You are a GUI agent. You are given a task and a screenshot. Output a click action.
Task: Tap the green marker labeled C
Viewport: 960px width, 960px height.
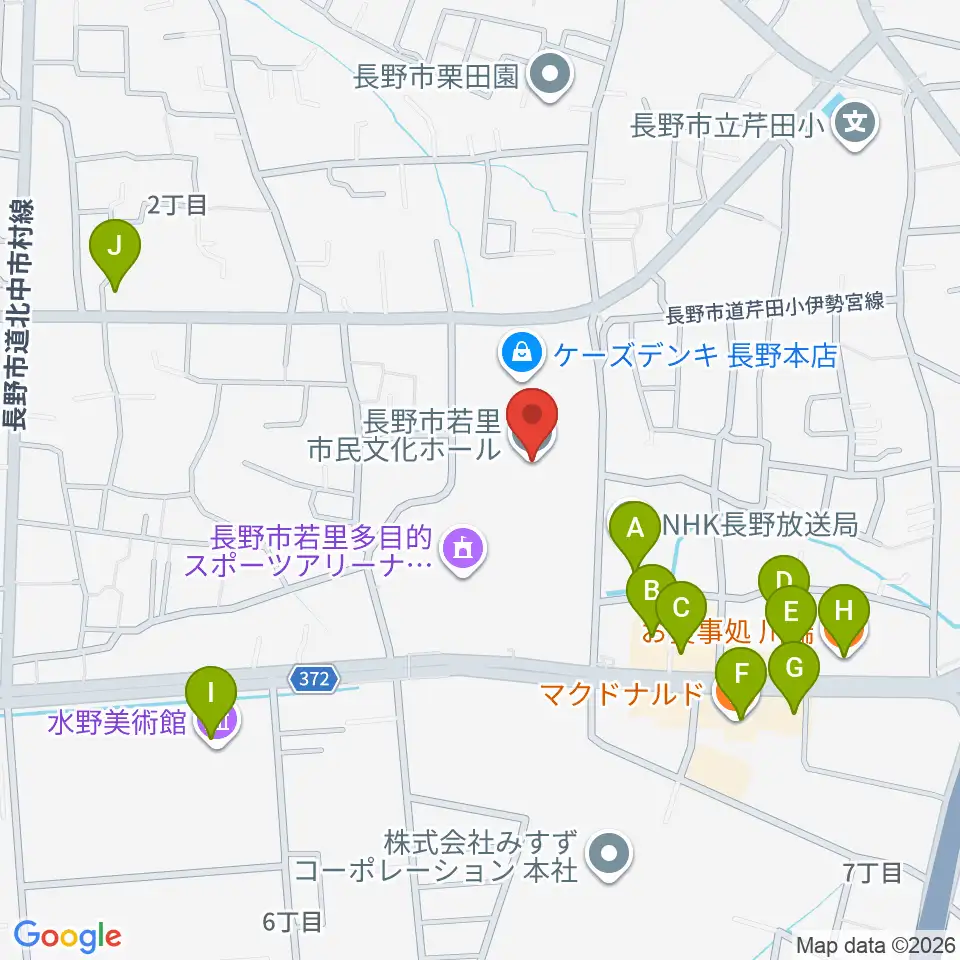(x=681, y=616)
